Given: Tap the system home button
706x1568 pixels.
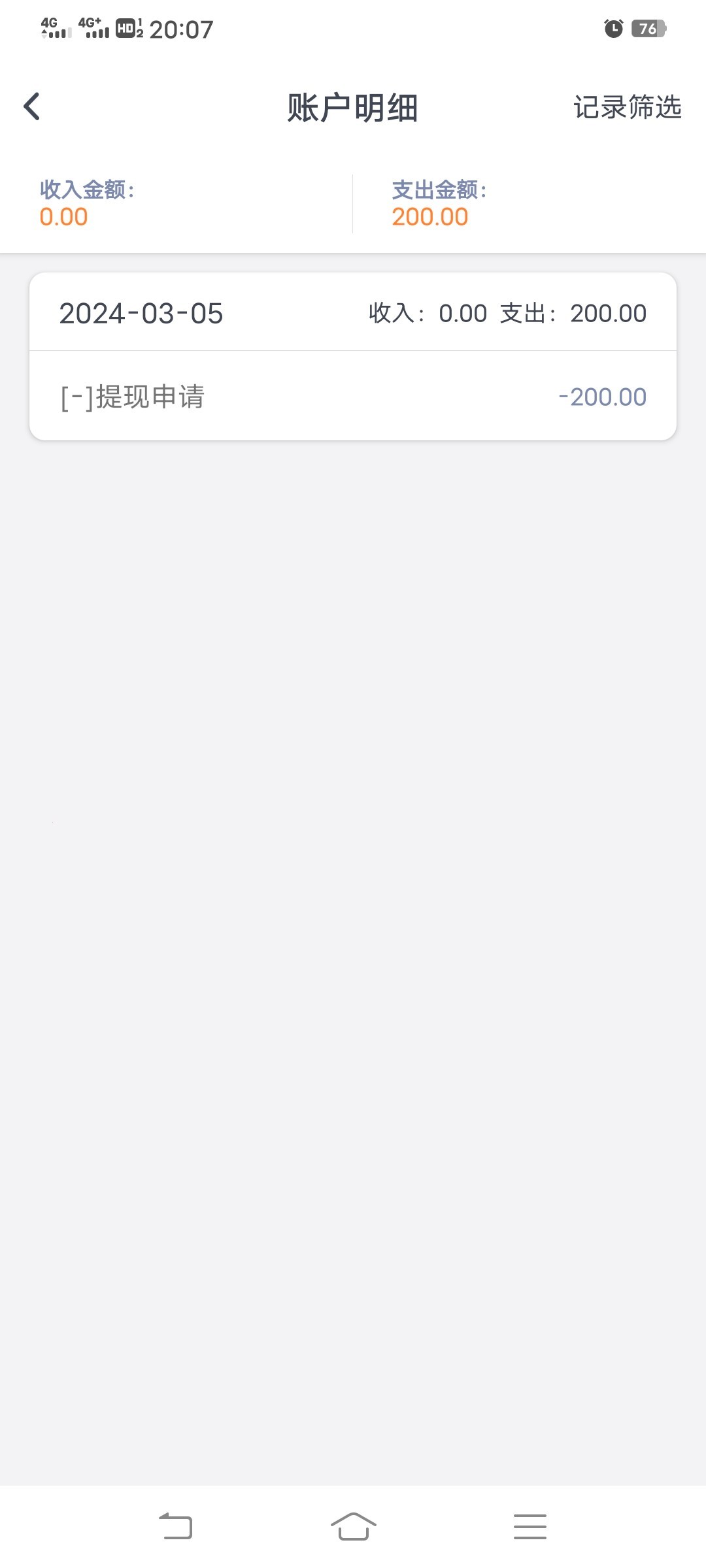Looking at the screenshot, I should tap(353, 1526).
